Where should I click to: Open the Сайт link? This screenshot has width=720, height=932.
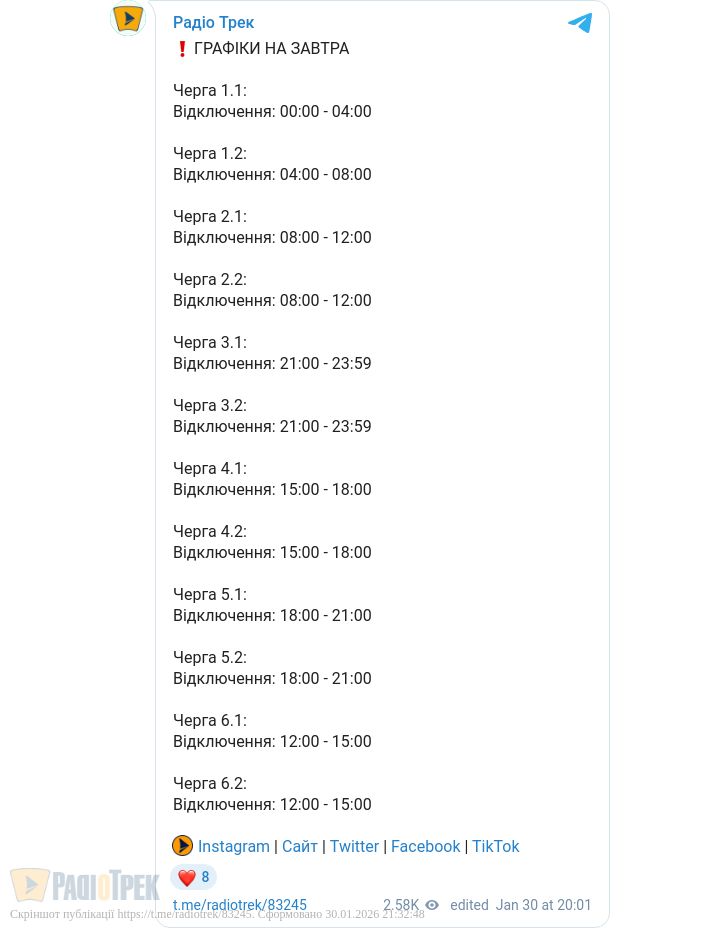click(300, 846)
